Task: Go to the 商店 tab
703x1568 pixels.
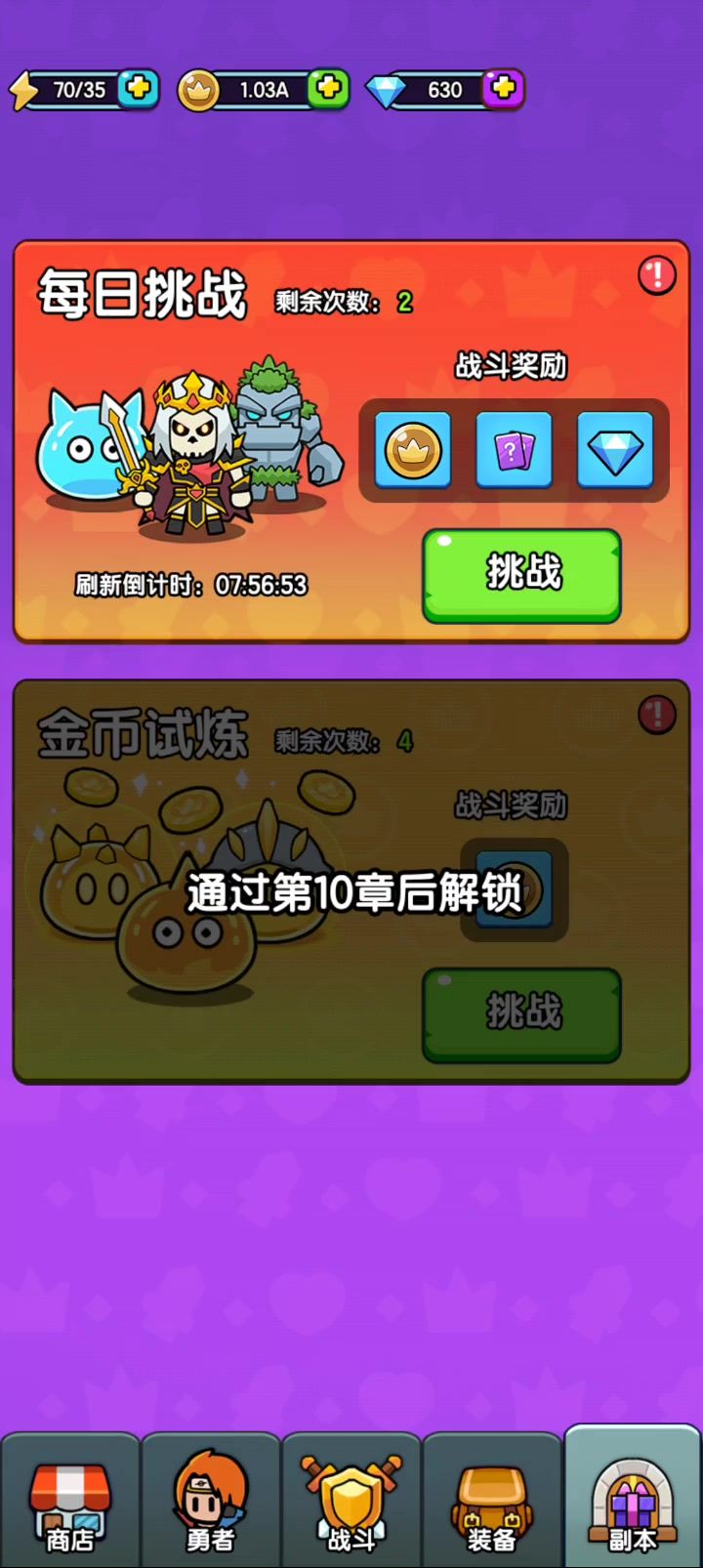Action: pos(70,1504)
